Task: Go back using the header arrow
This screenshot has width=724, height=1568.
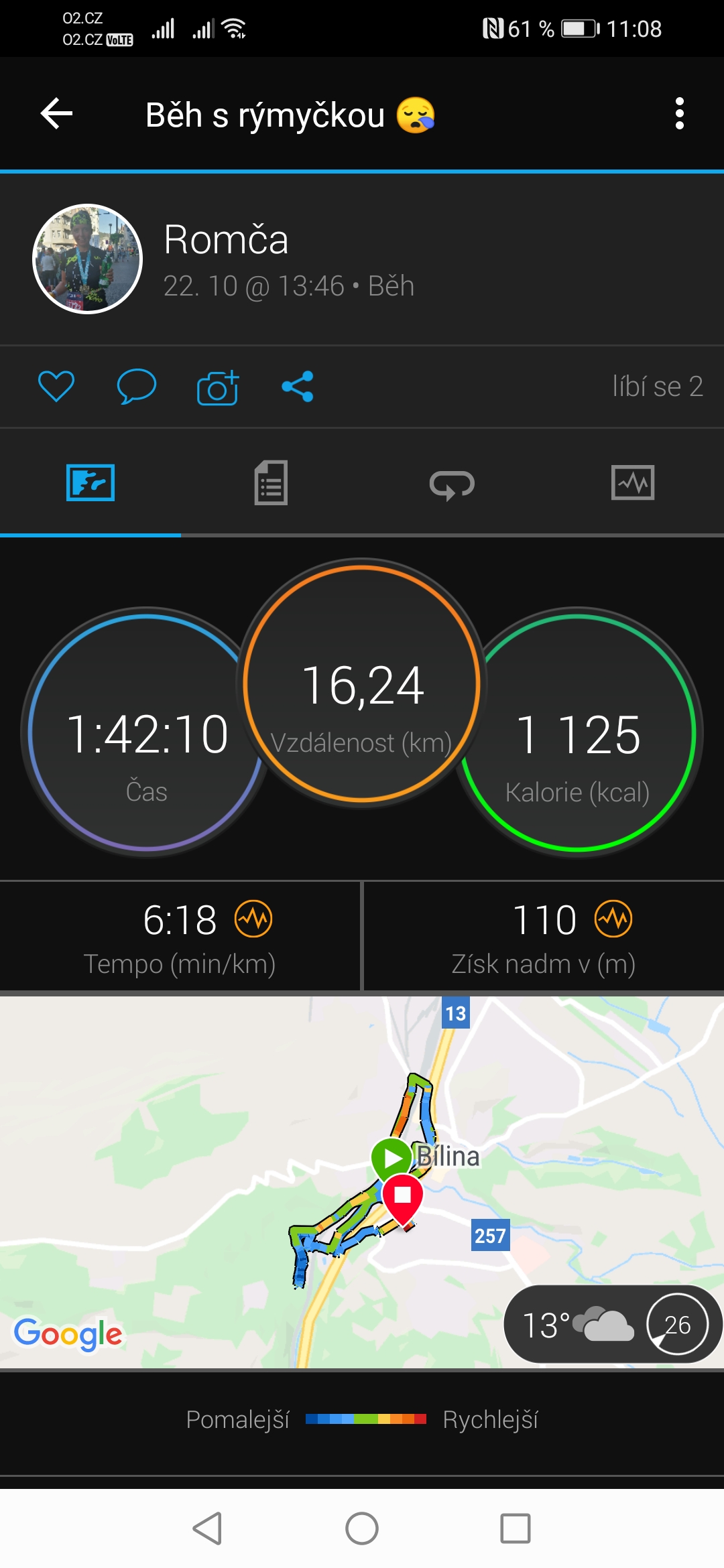Action: click(56, 113)
